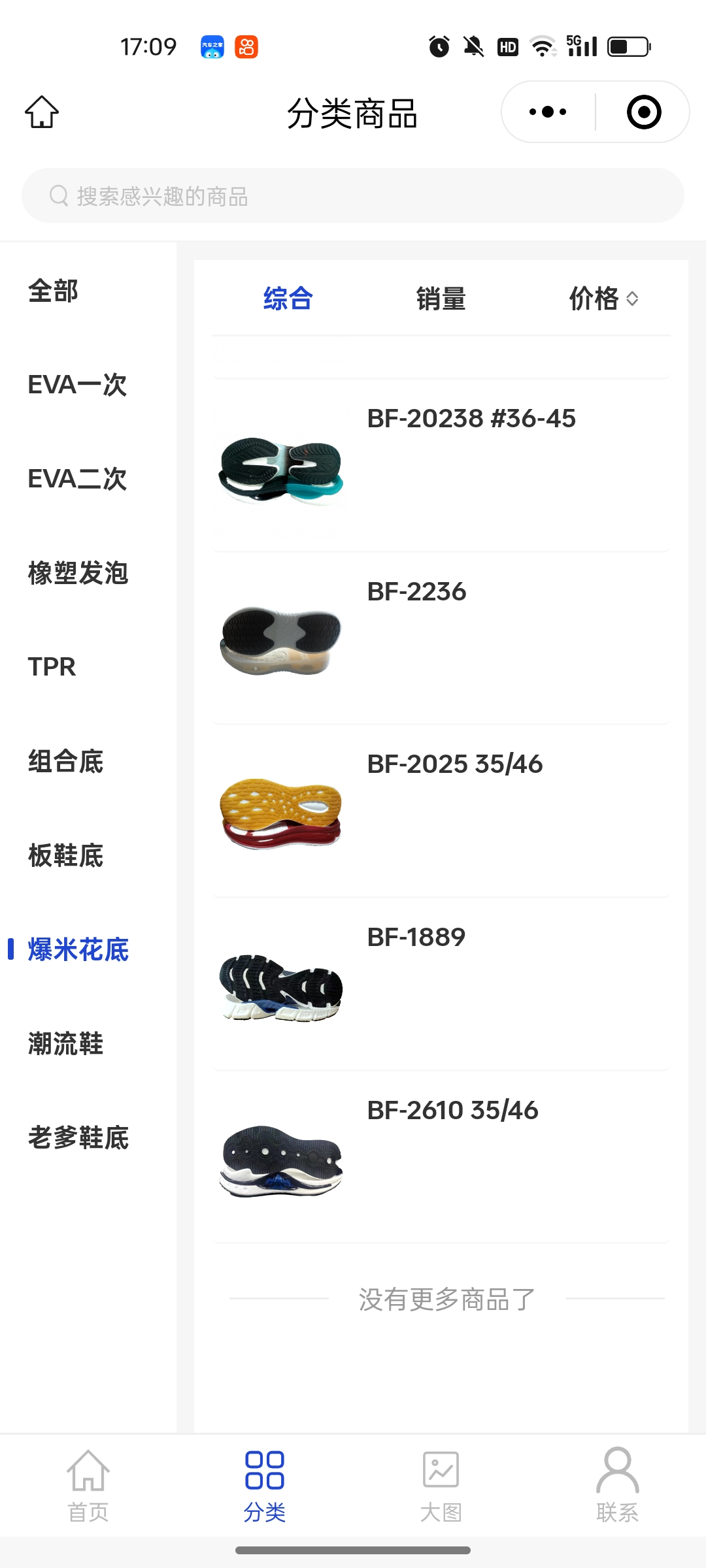Select the 全部 category
The width and height of the screenshot is (706, 1568).
[54, 291]
